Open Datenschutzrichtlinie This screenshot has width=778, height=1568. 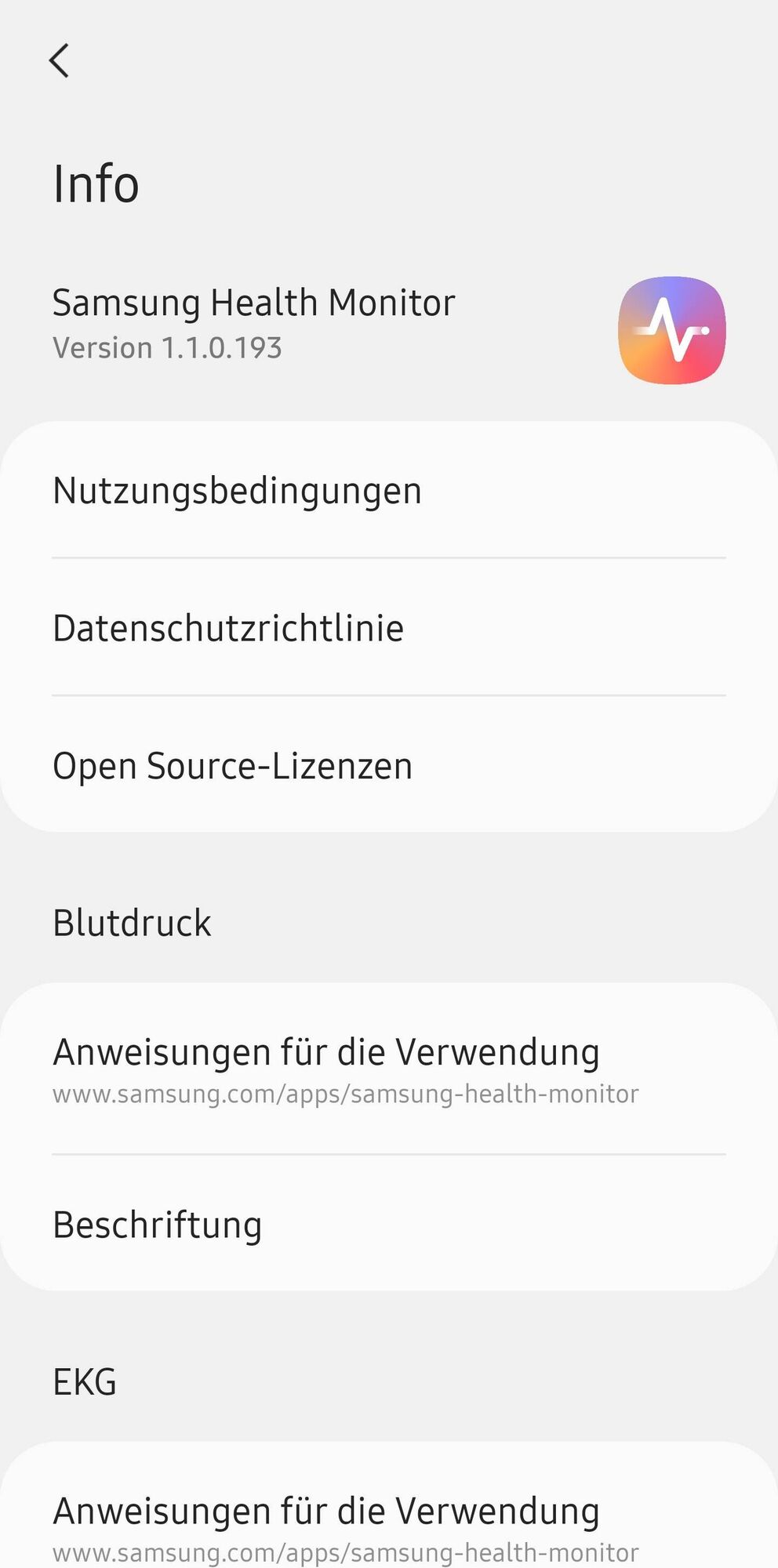coord(389,628)
